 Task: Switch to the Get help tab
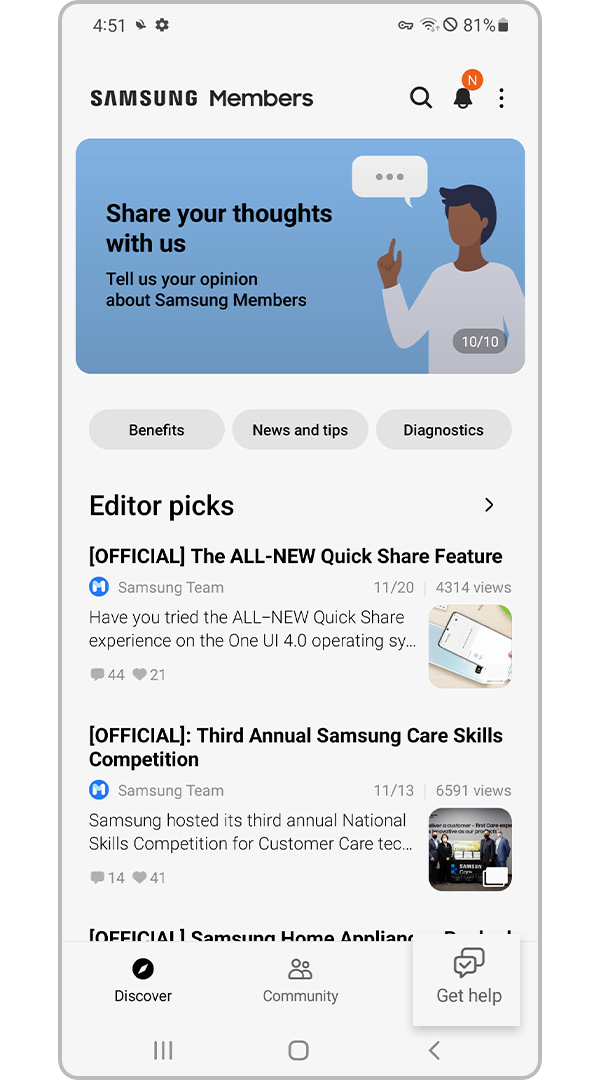tap(468, 979)
